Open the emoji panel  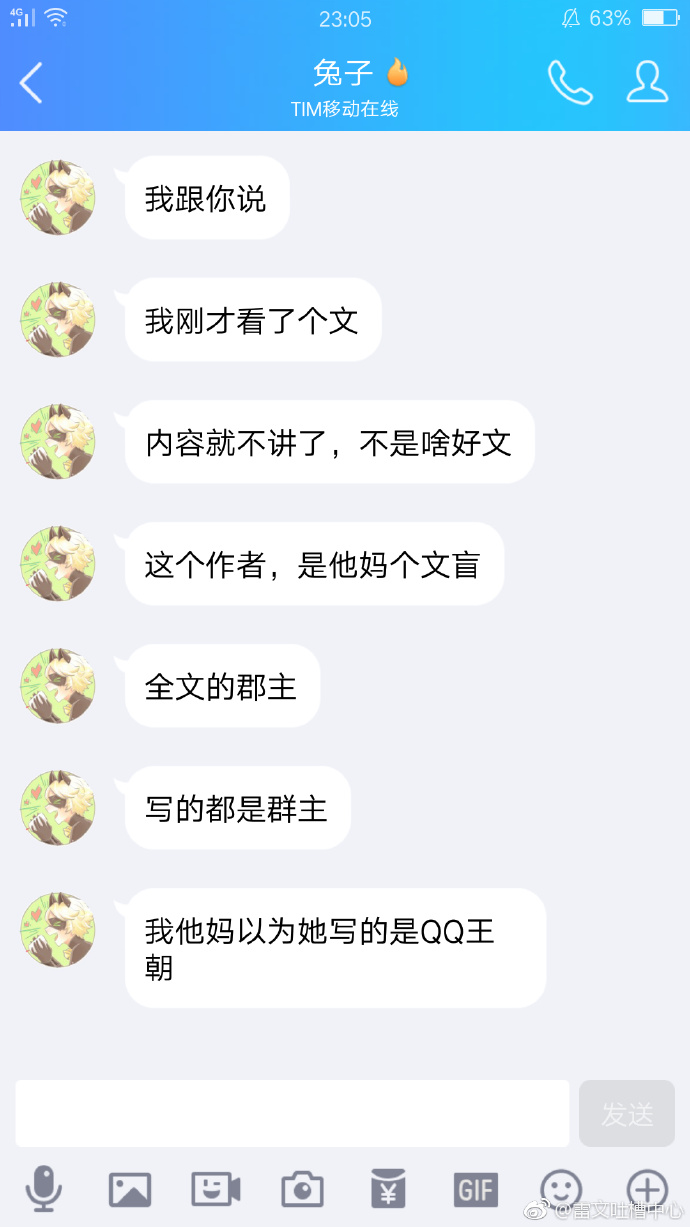click(560, 1189)
